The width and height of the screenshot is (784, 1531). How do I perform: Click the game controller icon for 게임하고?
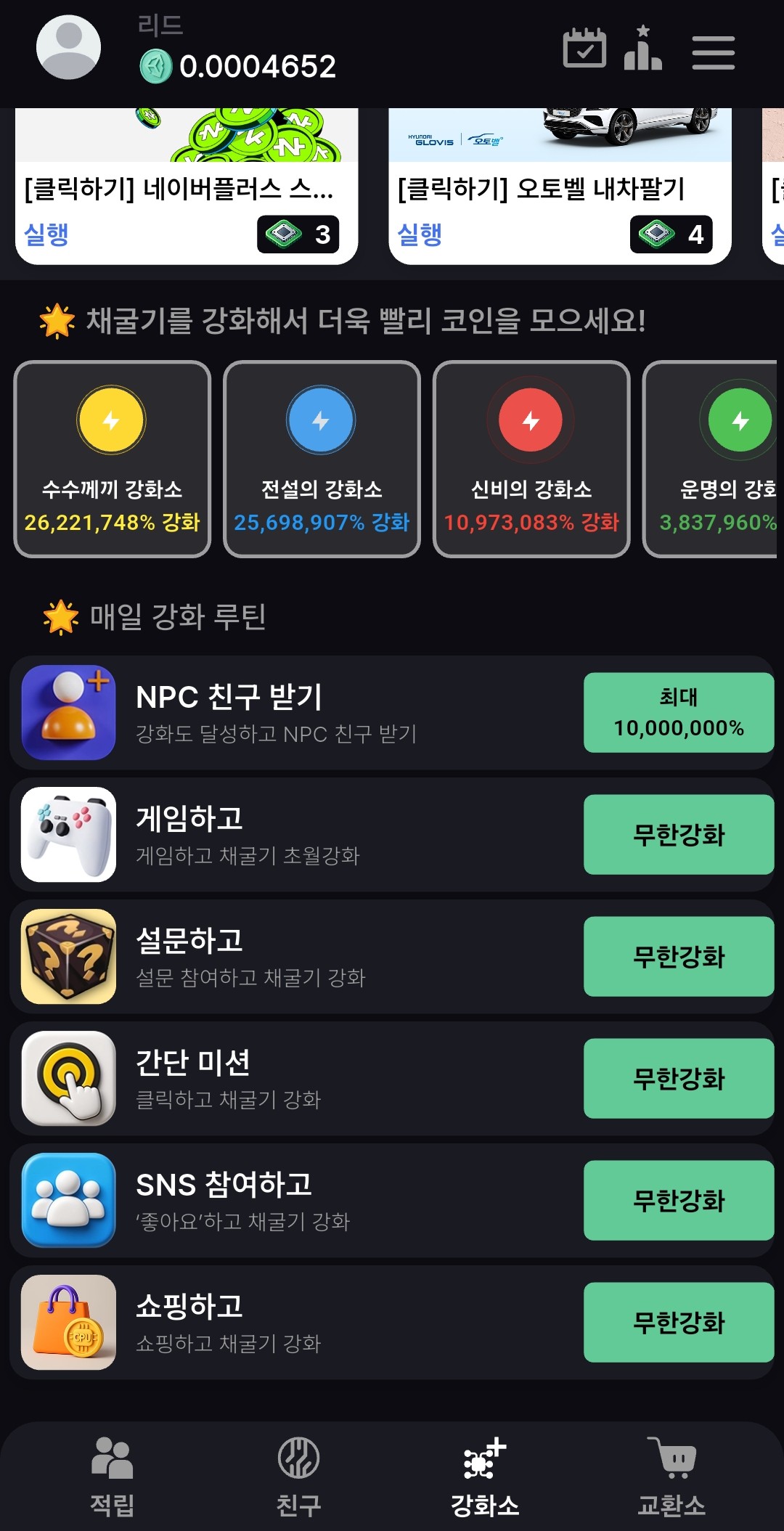click(68, 835)
